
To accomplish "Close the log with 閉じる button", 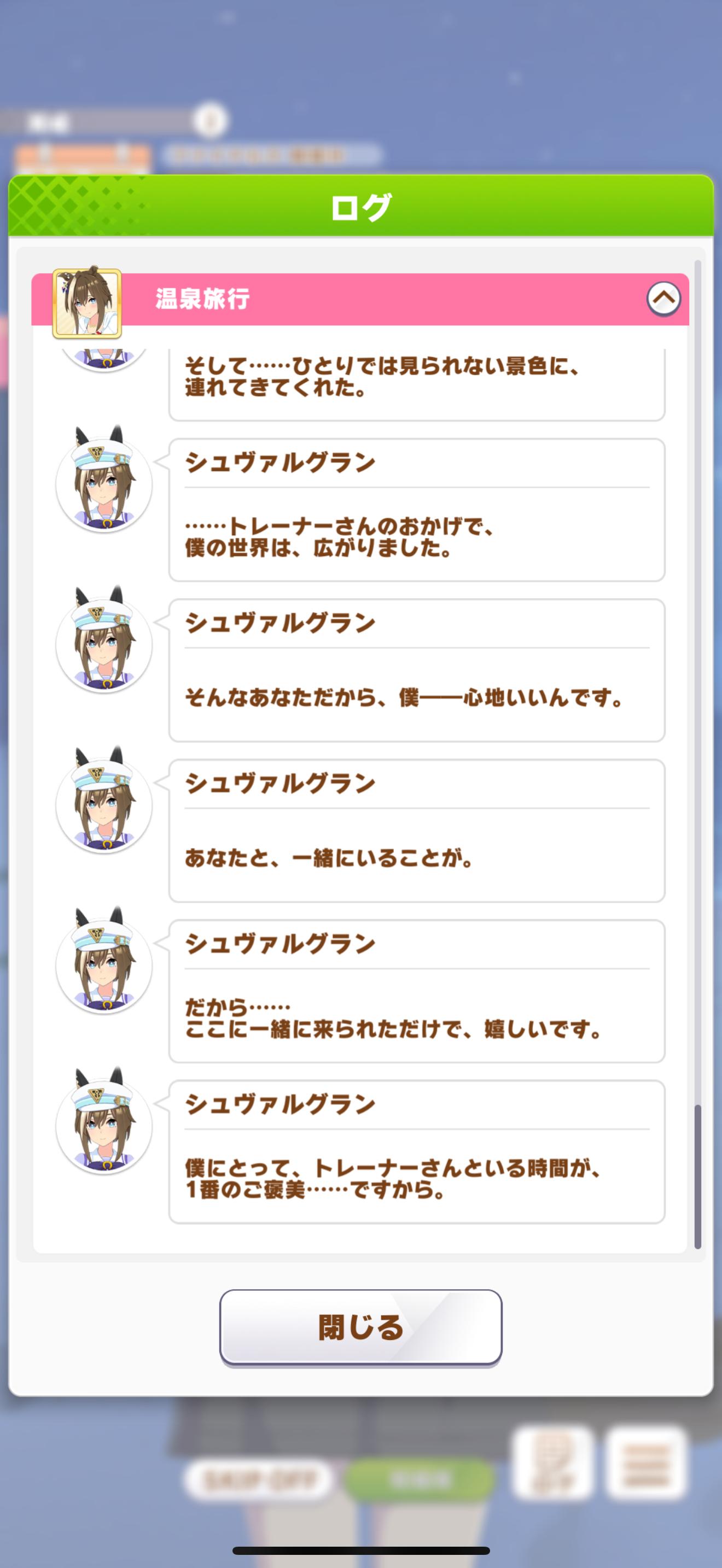I will coord(360,1327).
